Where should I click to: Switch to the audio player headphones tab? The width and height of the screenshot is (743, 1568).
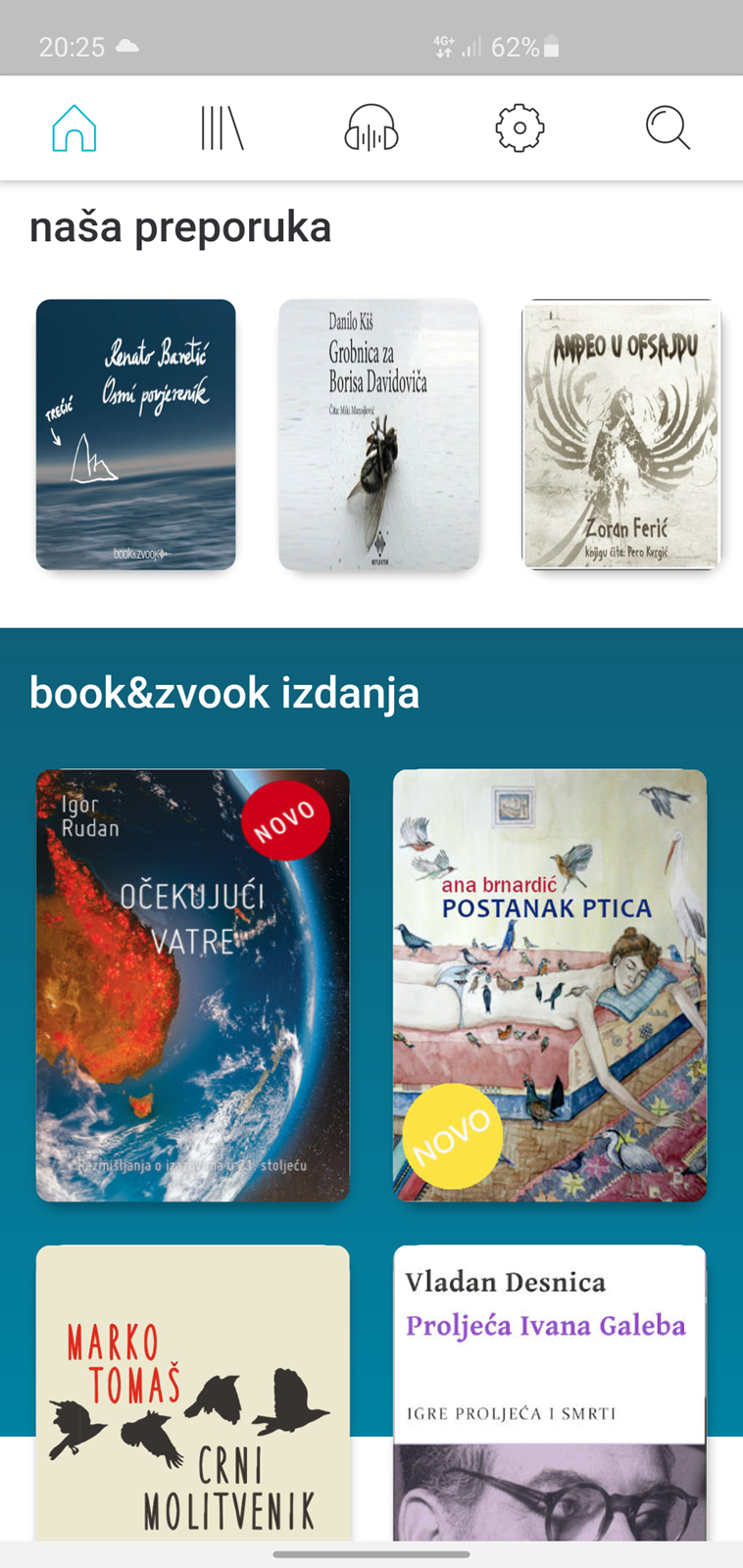(x=371, y=127)
